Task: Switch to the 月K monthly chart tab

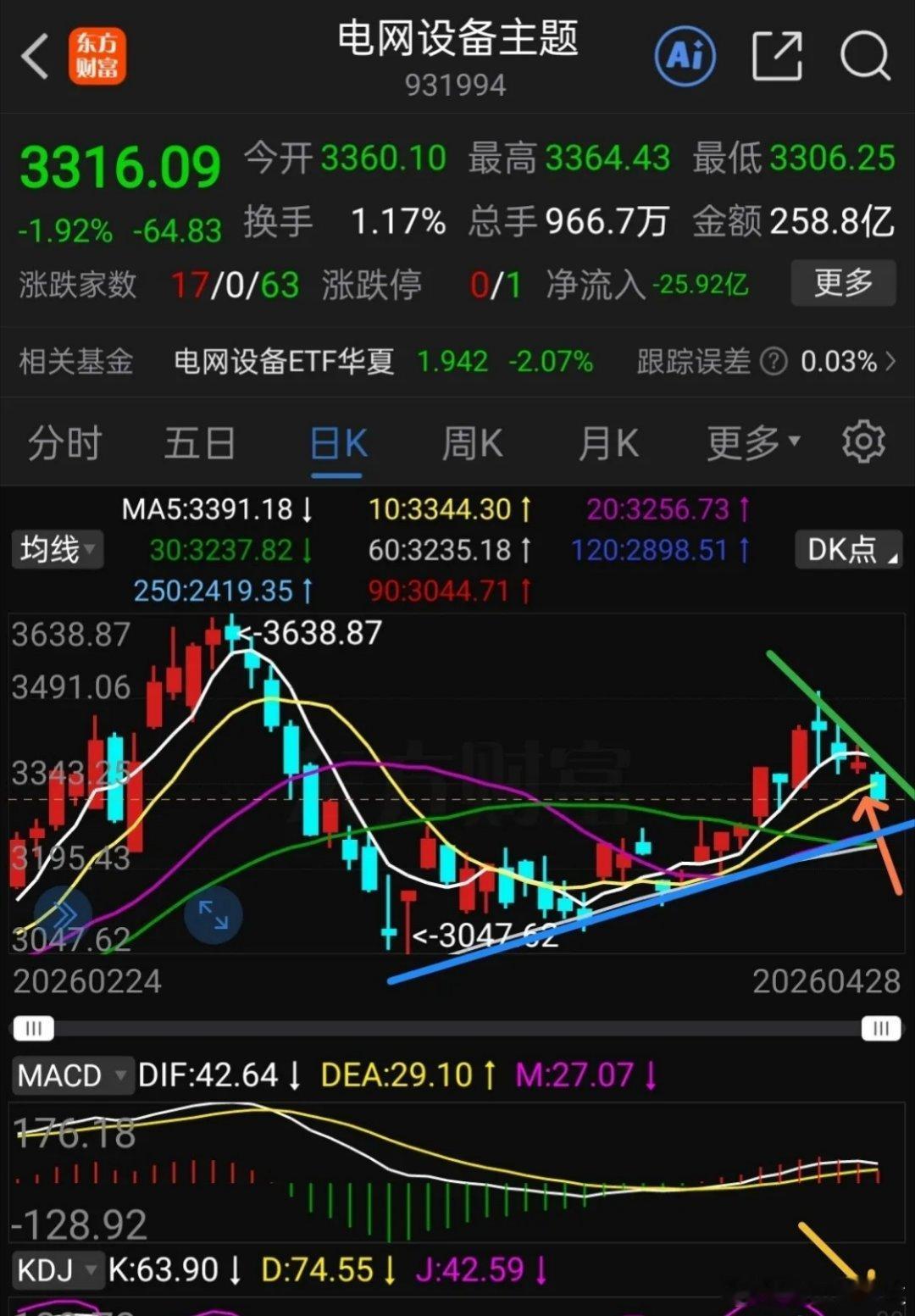Action: tap(607, 441)
